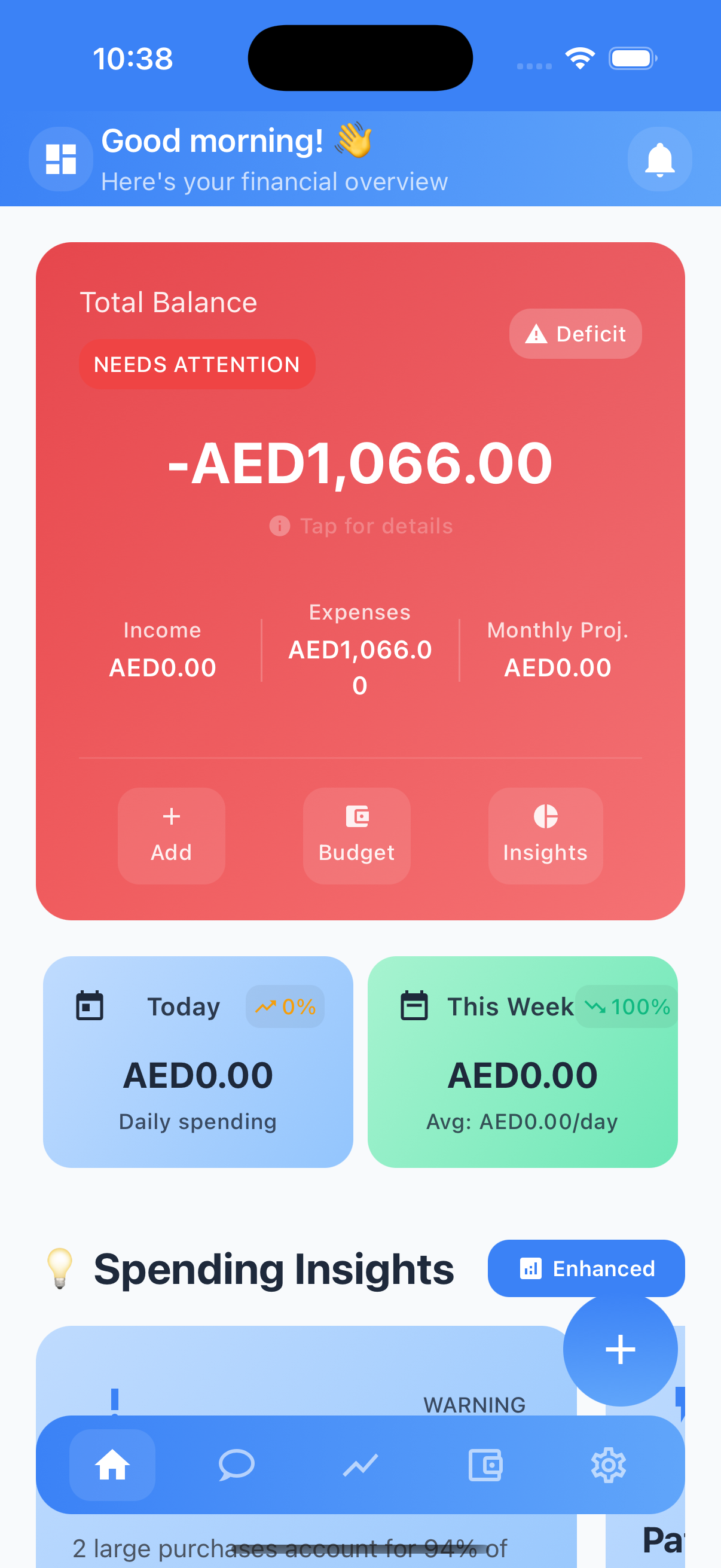
Task: Click the Enhanced badge near Spending Insights
Action: (x=586, y=1268)
